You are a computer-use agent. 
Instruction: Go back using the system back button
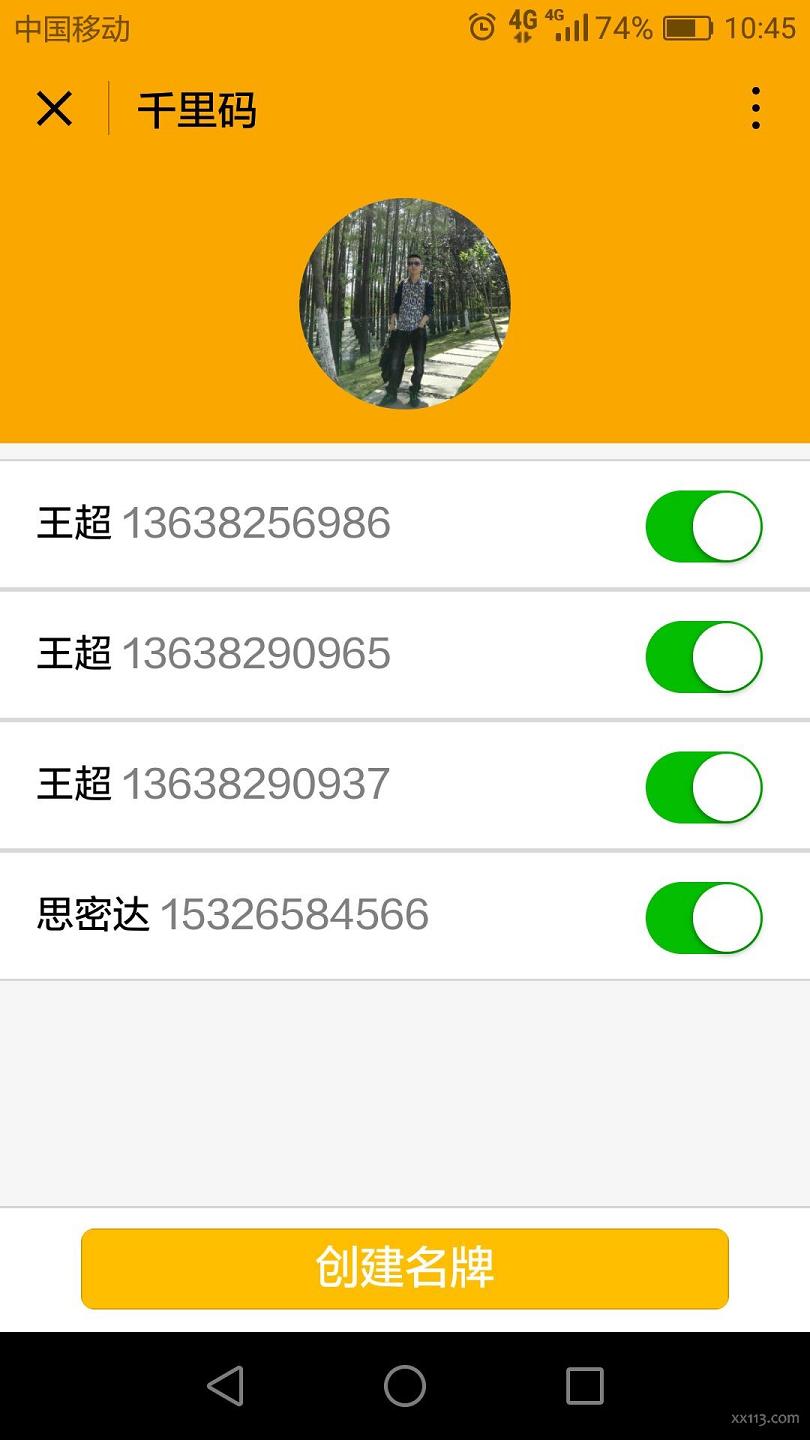pos(225,1386)
